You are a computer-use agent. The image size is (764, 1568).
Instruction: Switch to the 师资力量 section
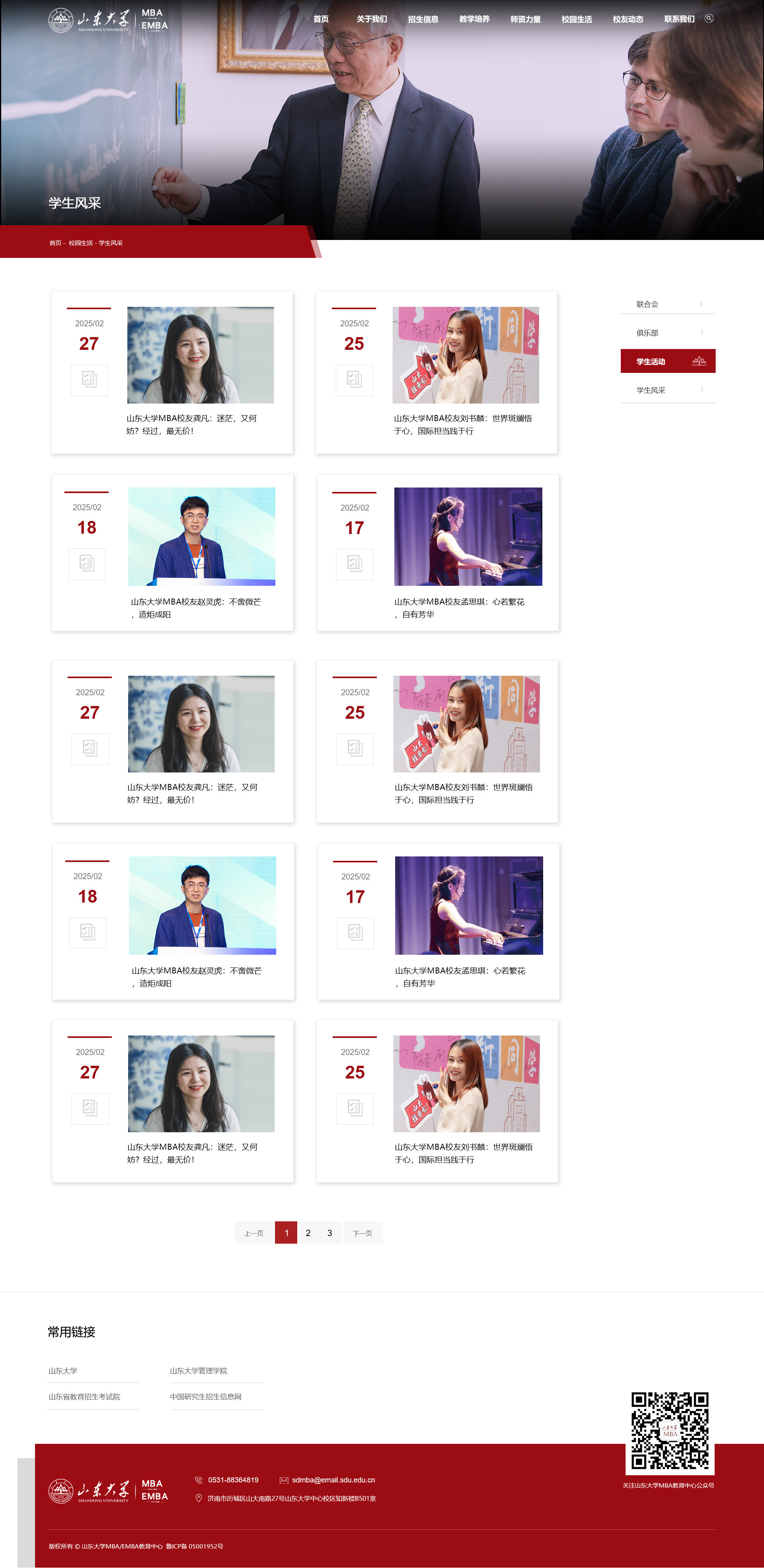[525, 19]
